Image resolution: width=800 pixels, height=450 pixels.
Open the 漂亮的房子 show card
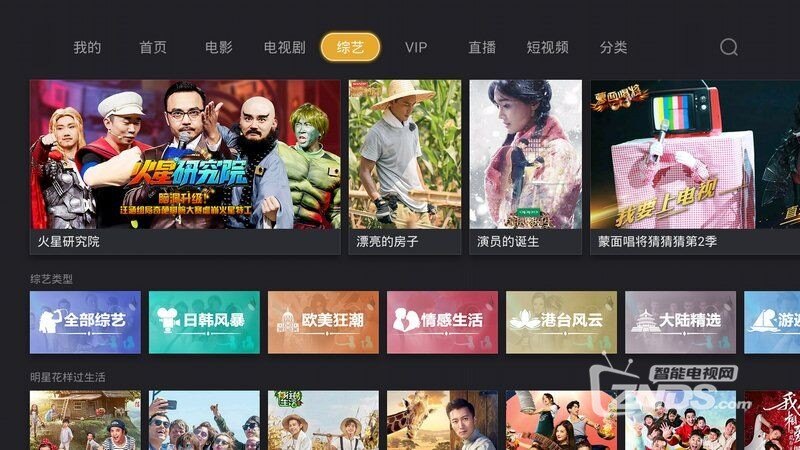click(404, 165)
